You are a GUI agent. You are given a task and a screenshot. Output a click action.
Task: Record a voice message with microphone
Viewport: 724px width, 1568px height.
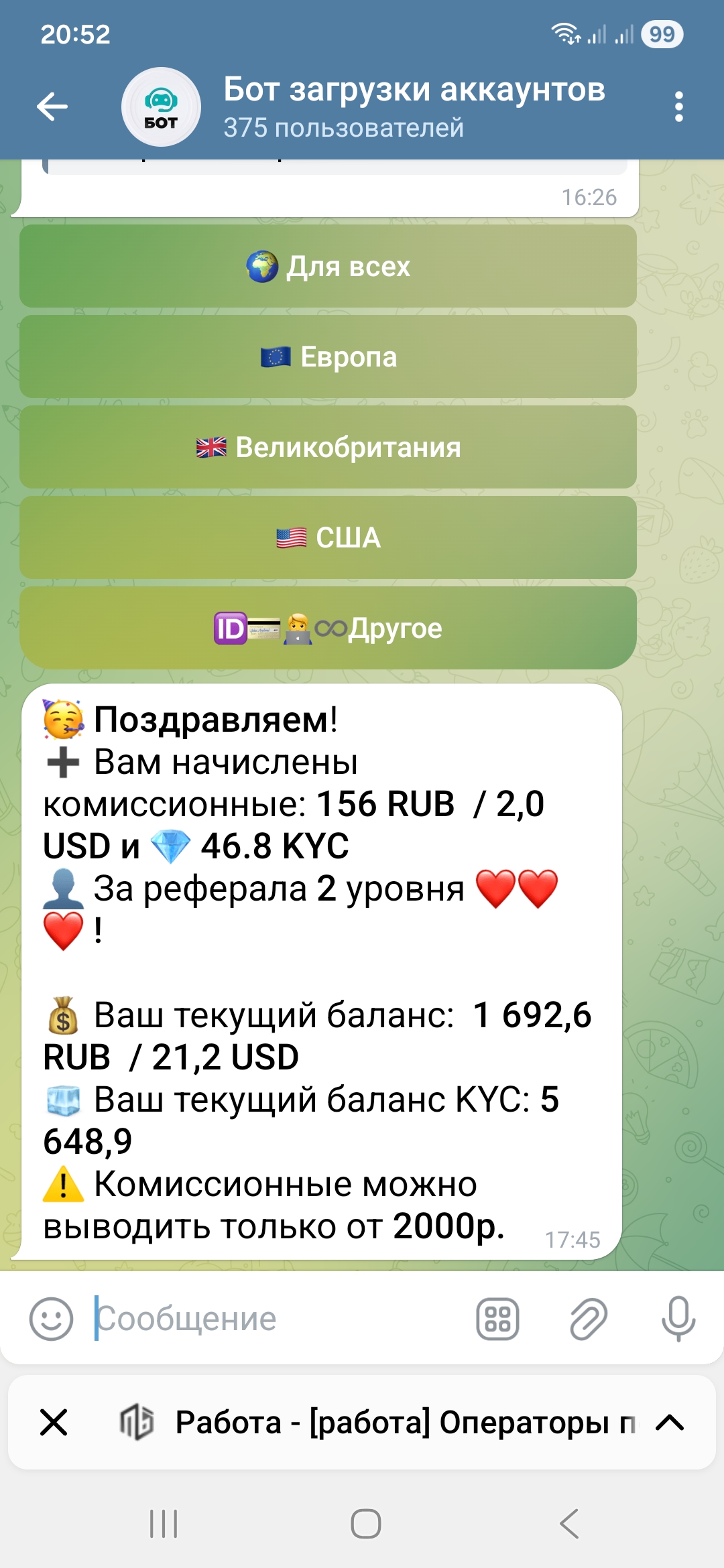tap(678, 1319)
